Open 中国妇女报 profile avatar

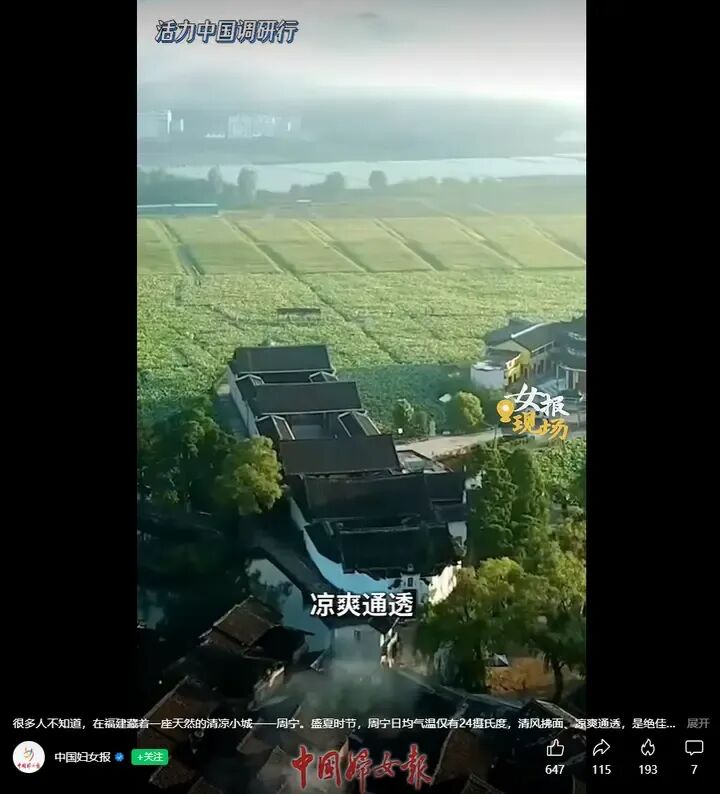(x=29, y=757)
